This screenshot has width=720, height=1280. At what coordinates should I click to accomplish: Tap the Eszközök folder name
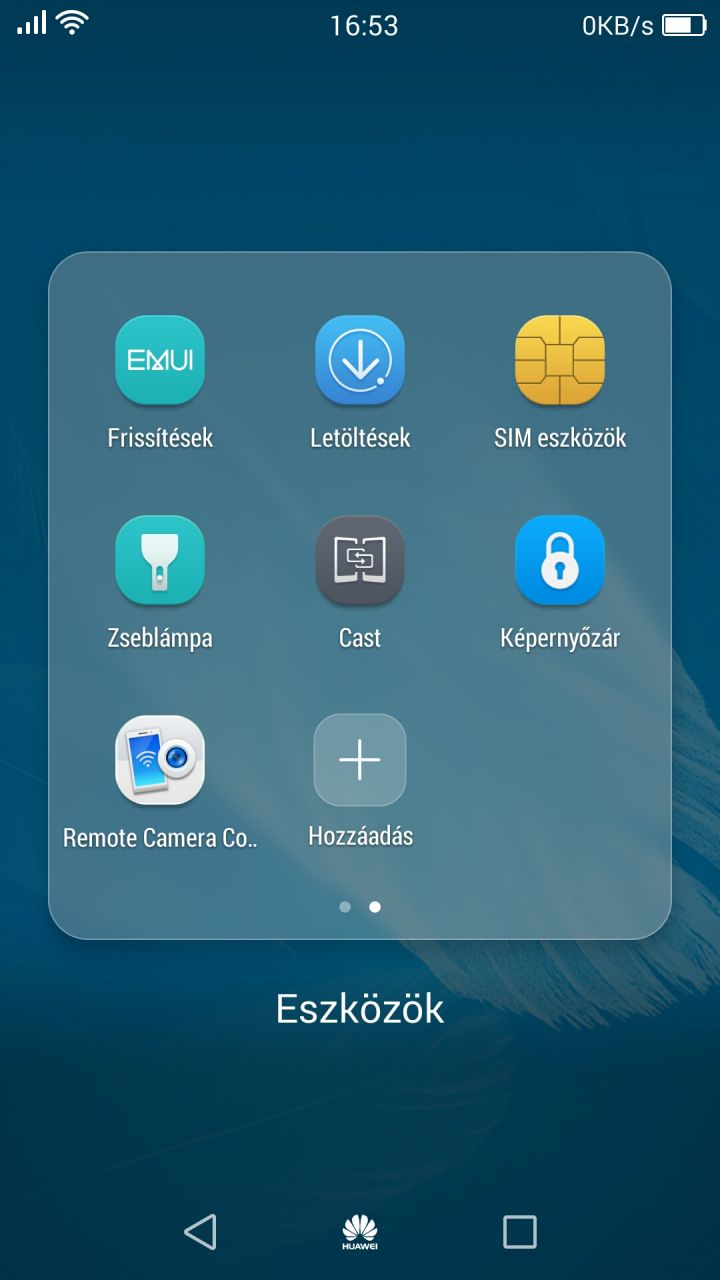click(360, 1009)
